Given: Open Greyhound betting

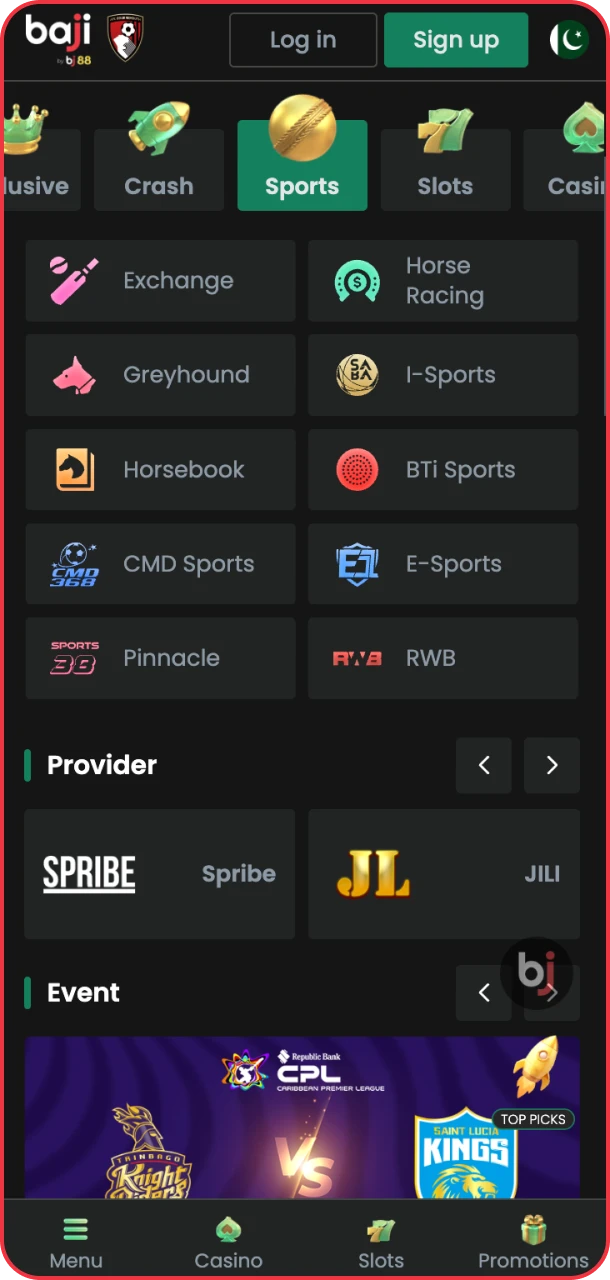Looking at the screenshot, I should tap(160, 375).
